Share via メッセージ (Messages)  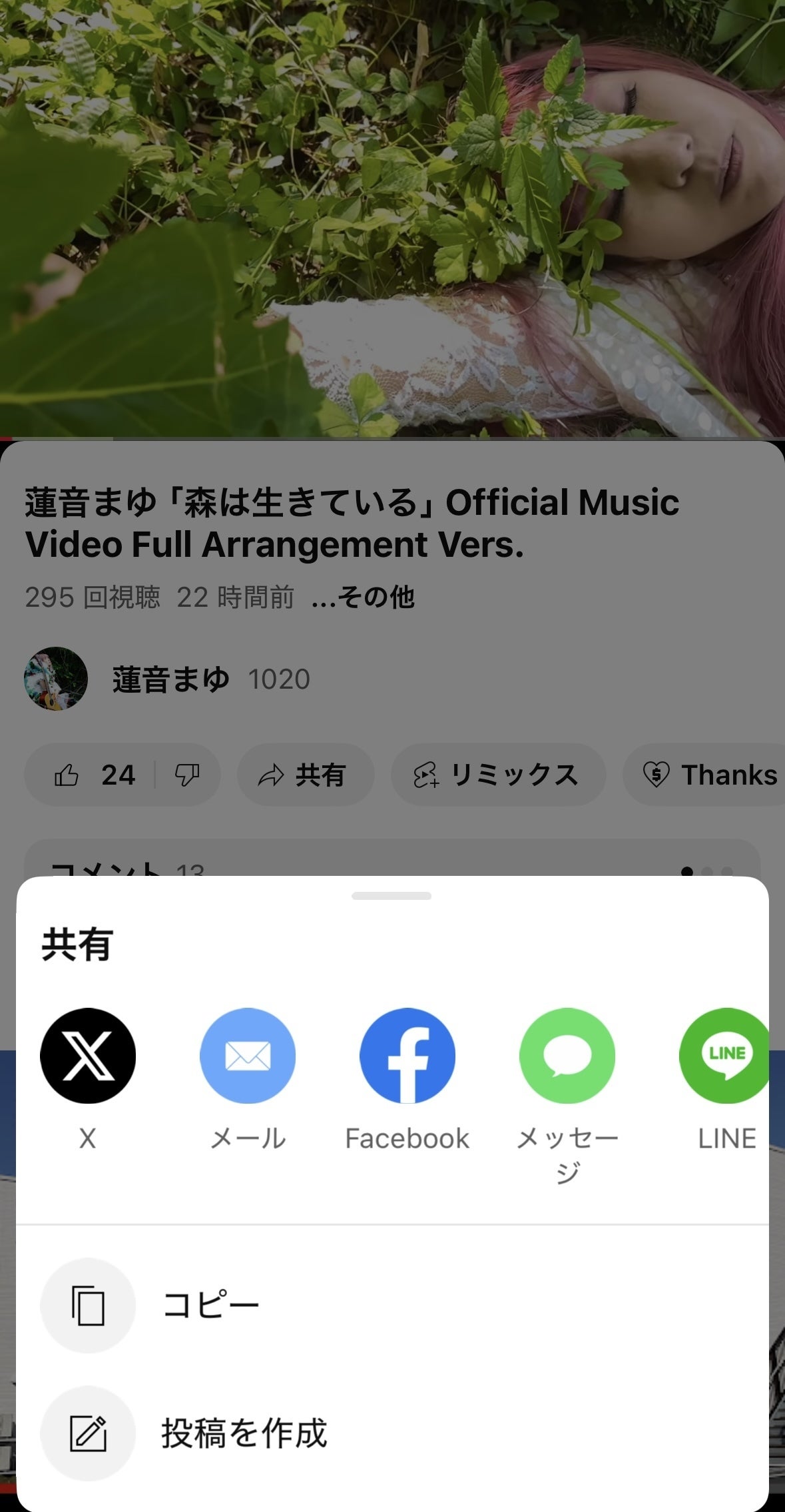tap(567, 1056)
